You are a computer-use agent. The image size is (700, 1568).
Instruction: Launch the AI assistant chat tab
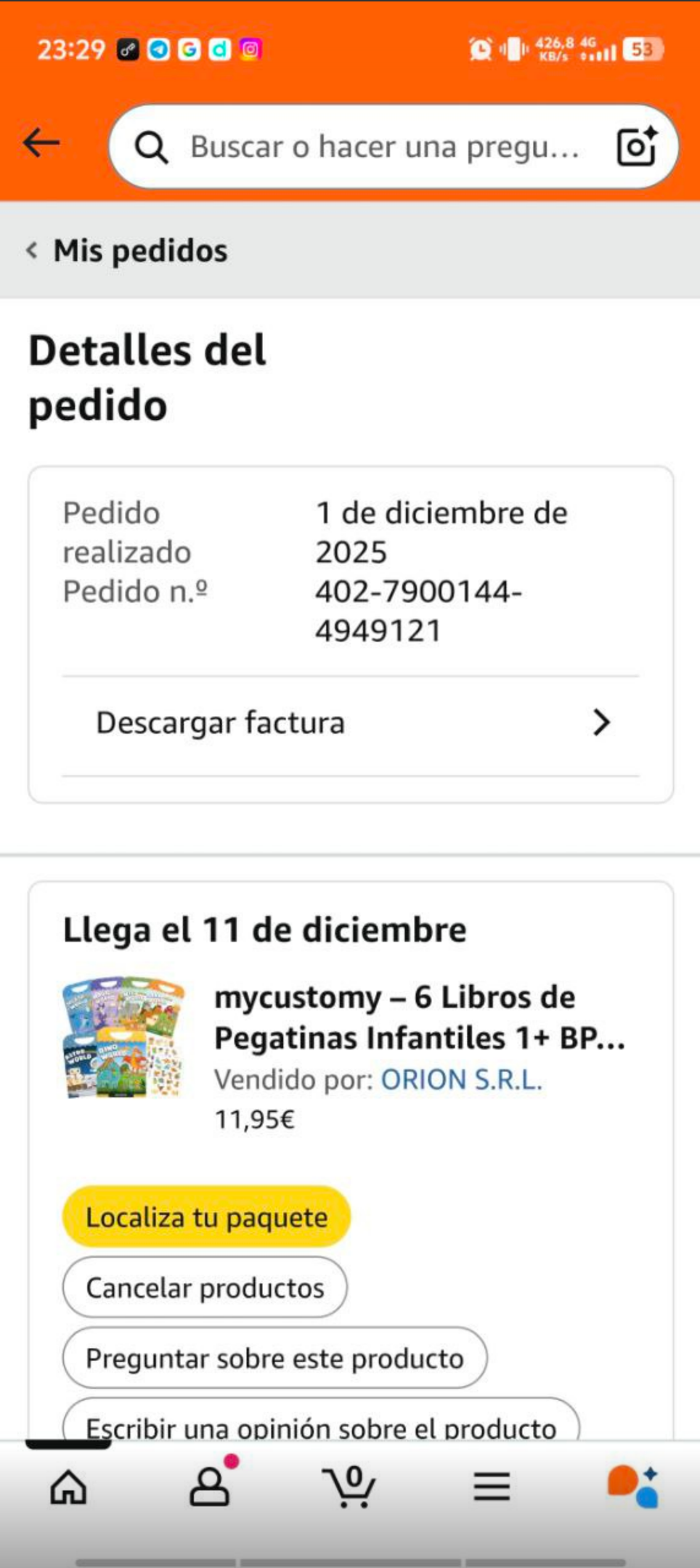(x=633, y=1487)
